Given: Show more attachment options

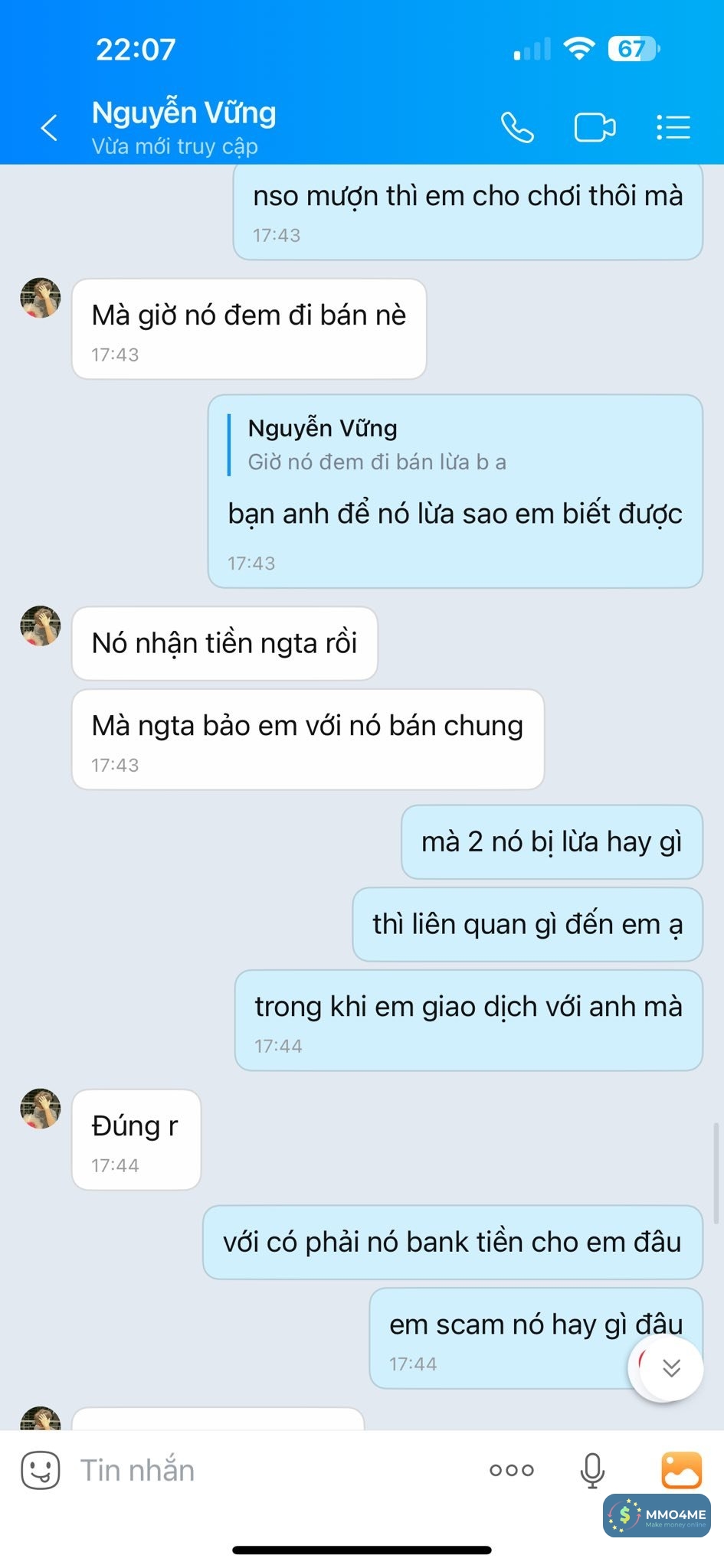Looking at the screenshot, I should coord(512,1470).
